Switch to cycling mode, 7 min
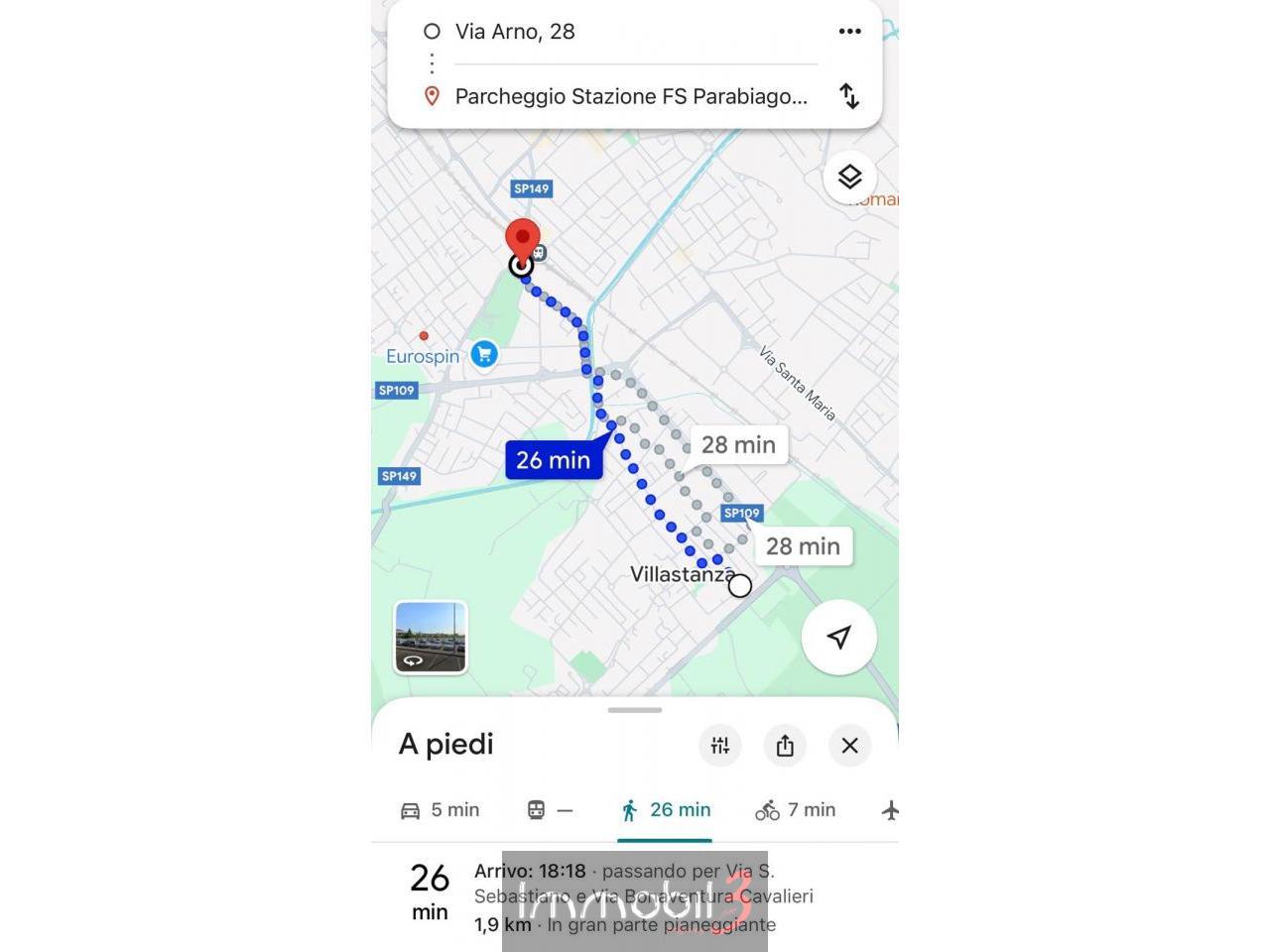 [796, 810]
